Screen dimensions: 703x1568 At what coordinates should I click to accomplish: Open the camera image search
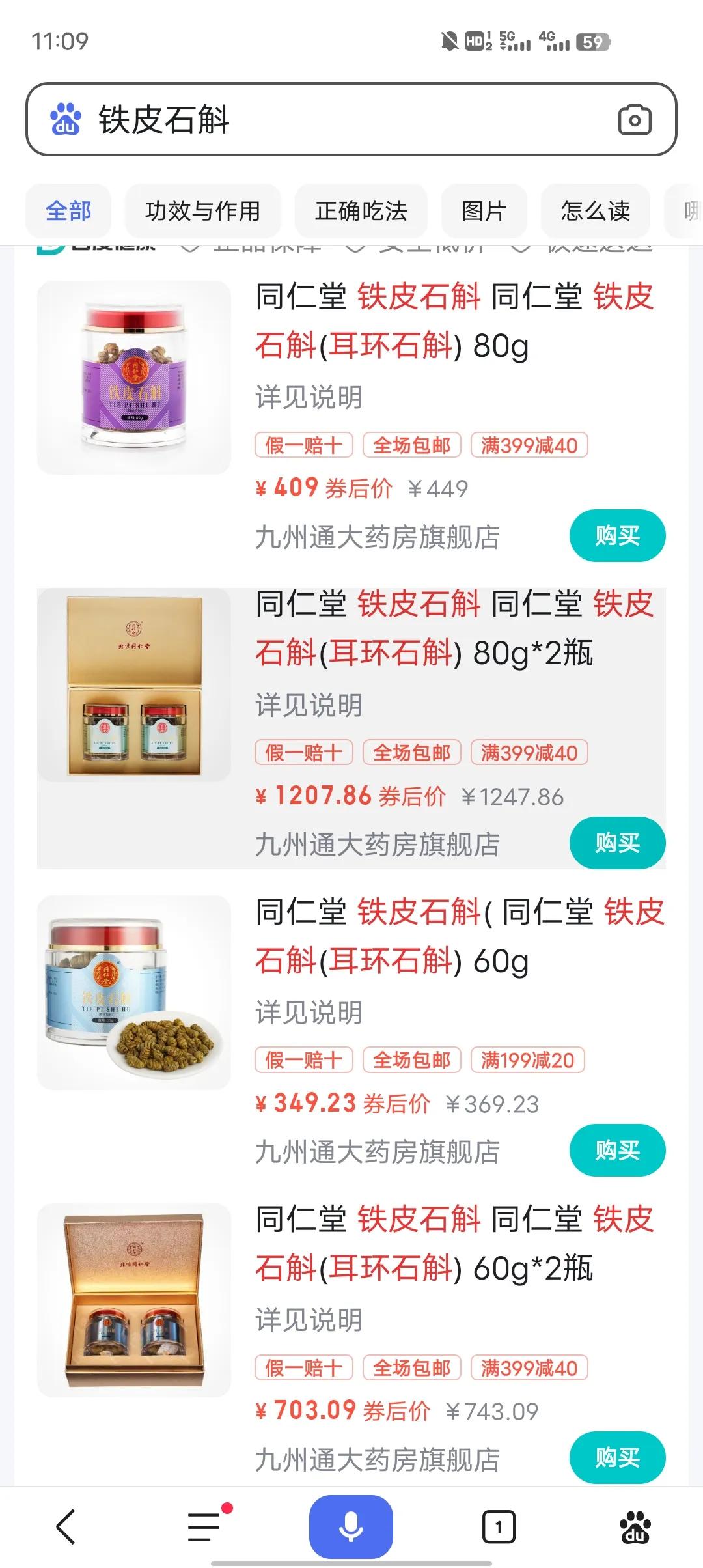[635, 120]
